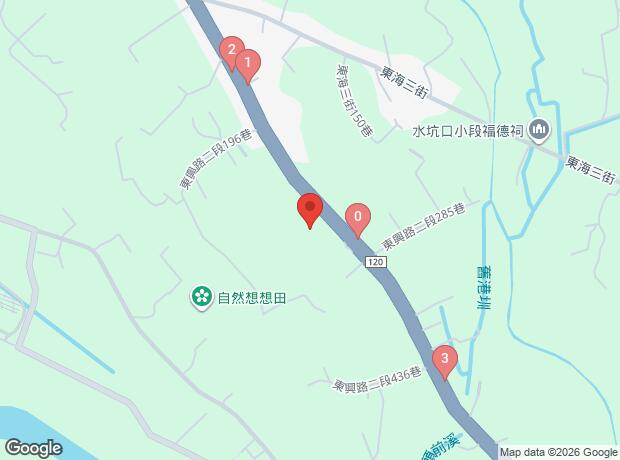Tap the unnumbered red location pin

tap(309, 209)
